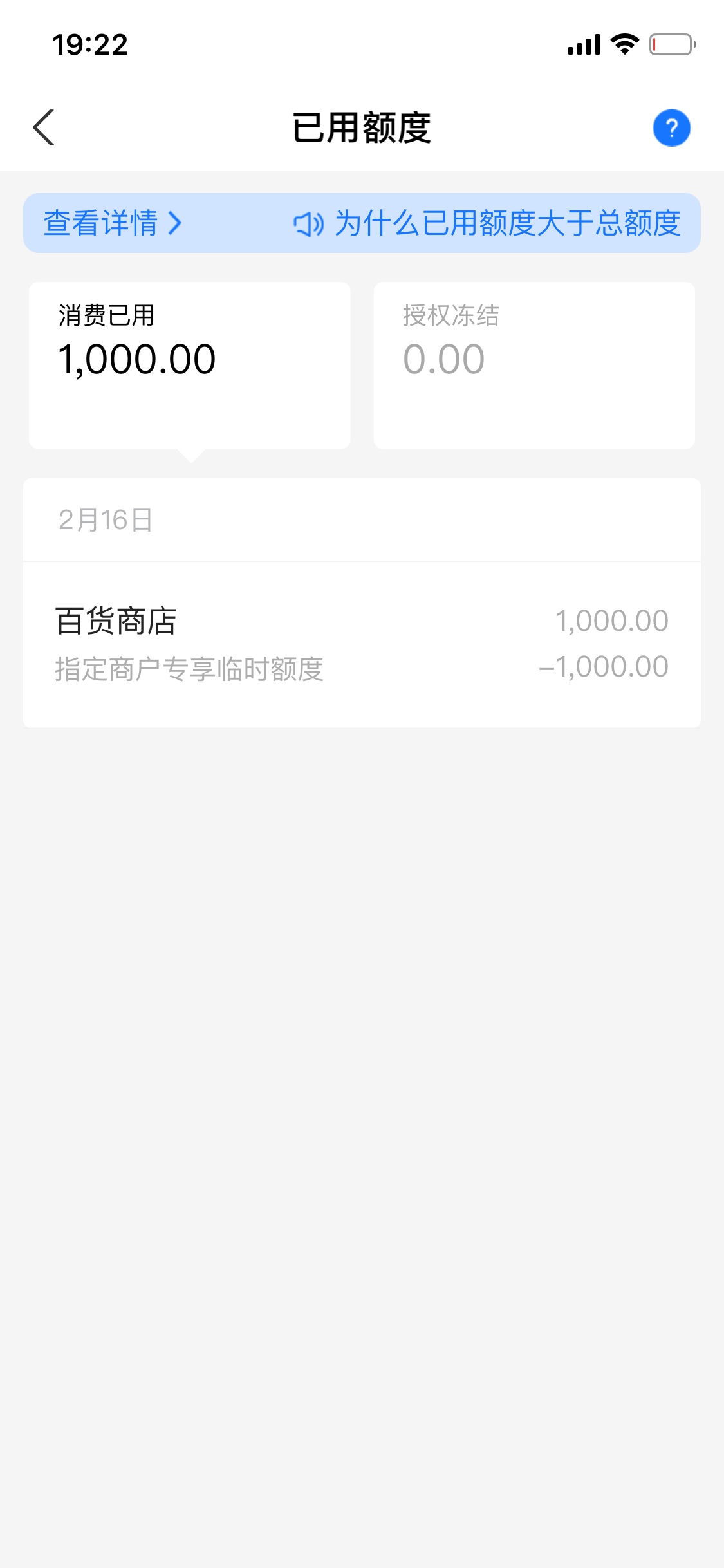The image size is (724, 1568).
Task: Open the help question mark icon
Action: point(671,128)
